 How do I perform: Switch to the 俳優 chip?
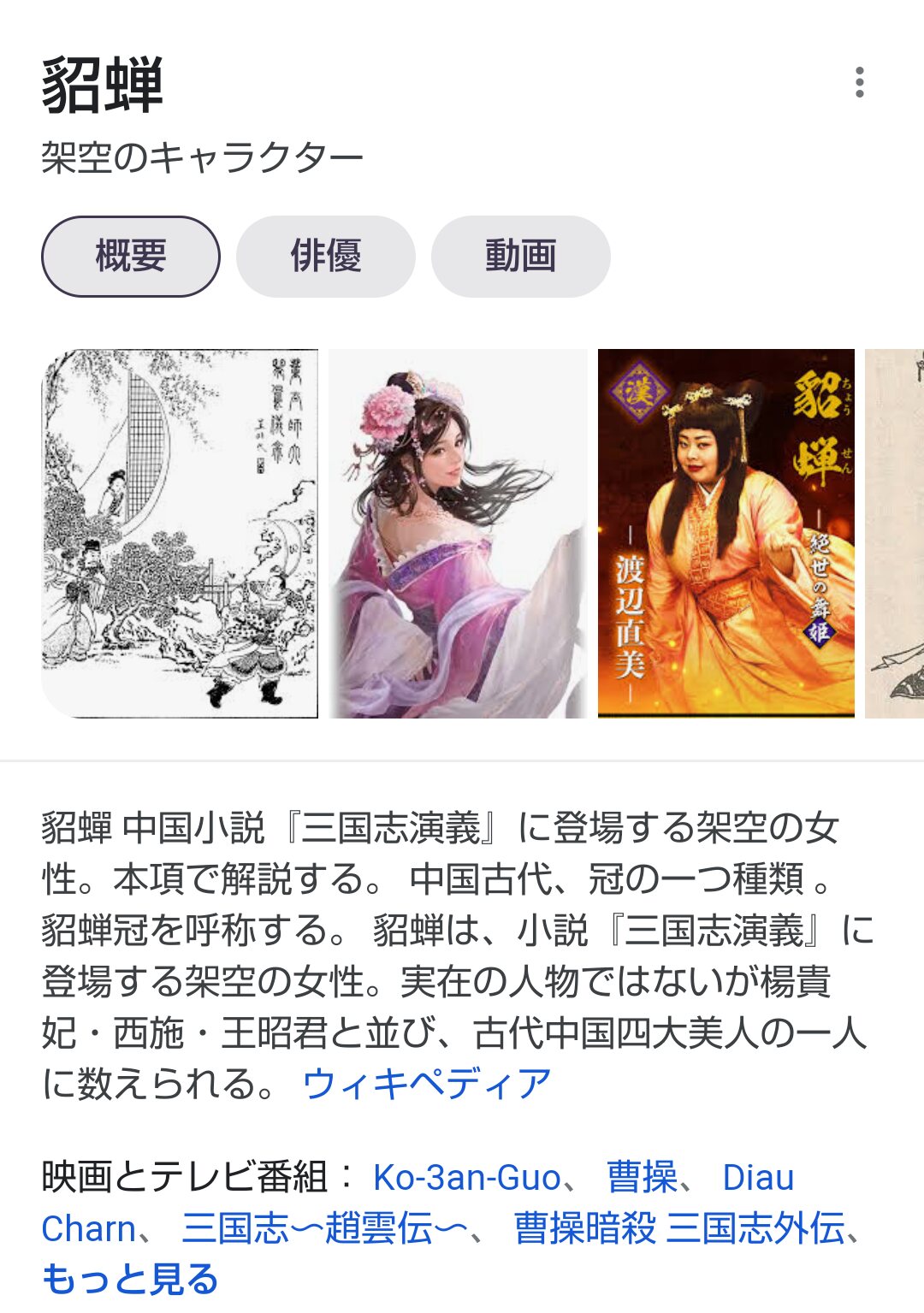(325, 256)
